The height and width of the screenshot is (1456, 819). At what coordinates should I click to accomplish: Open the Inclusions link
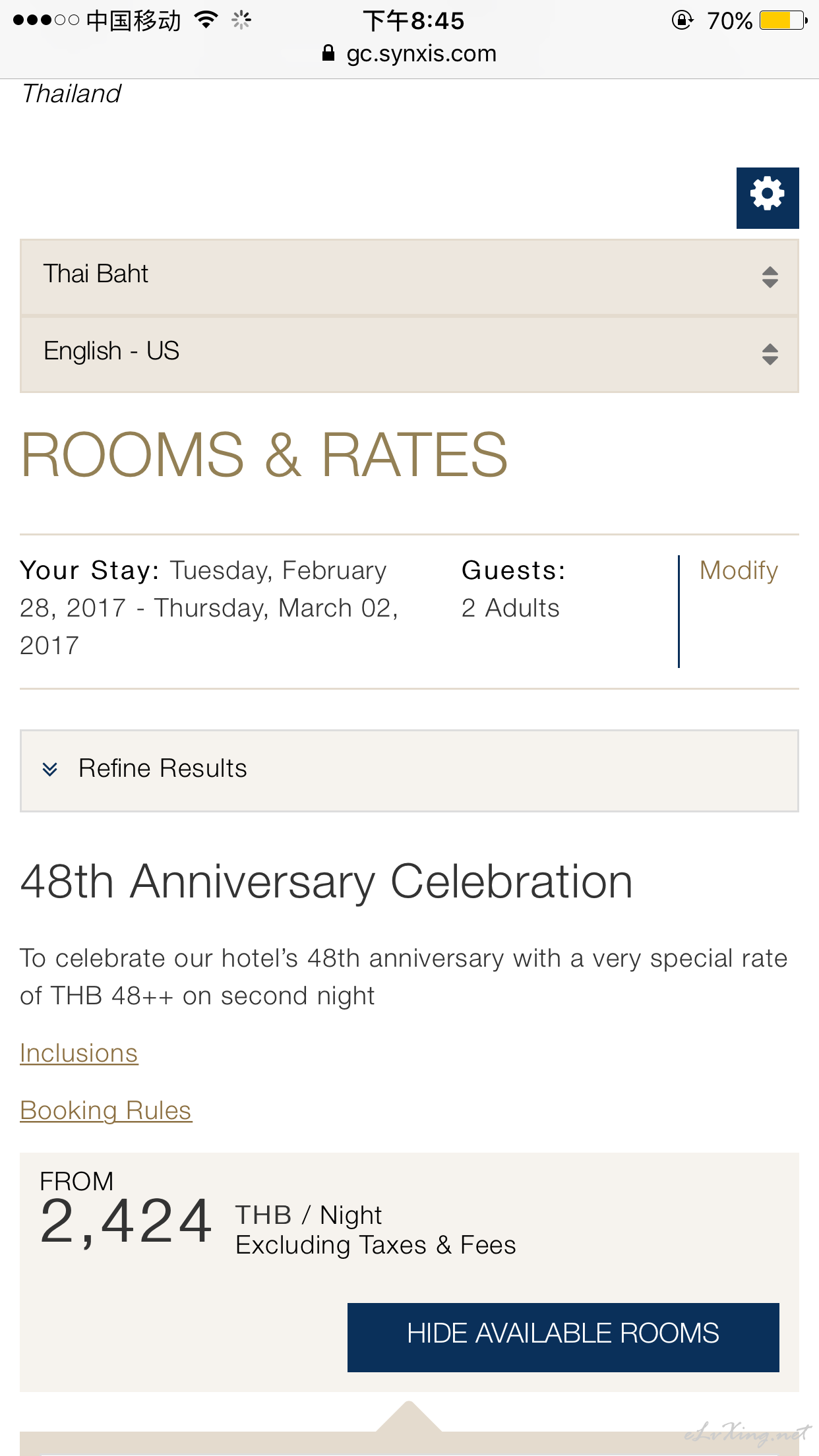79,1053
